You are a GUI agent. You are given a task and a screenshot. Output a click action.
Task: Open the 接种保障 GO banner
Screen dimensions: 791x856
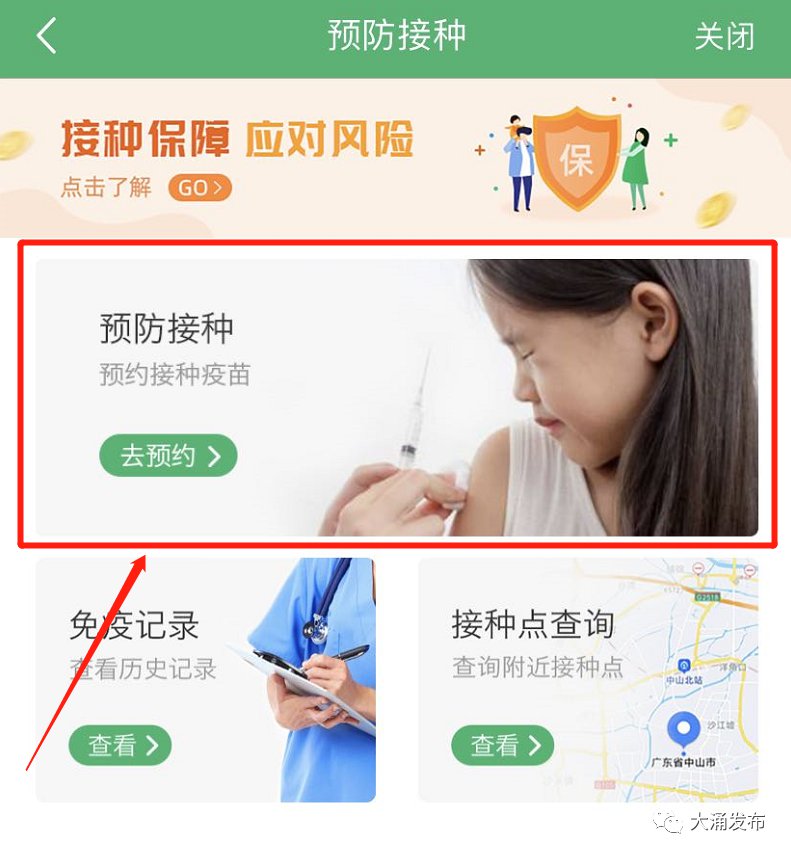[x=200, y=187]
